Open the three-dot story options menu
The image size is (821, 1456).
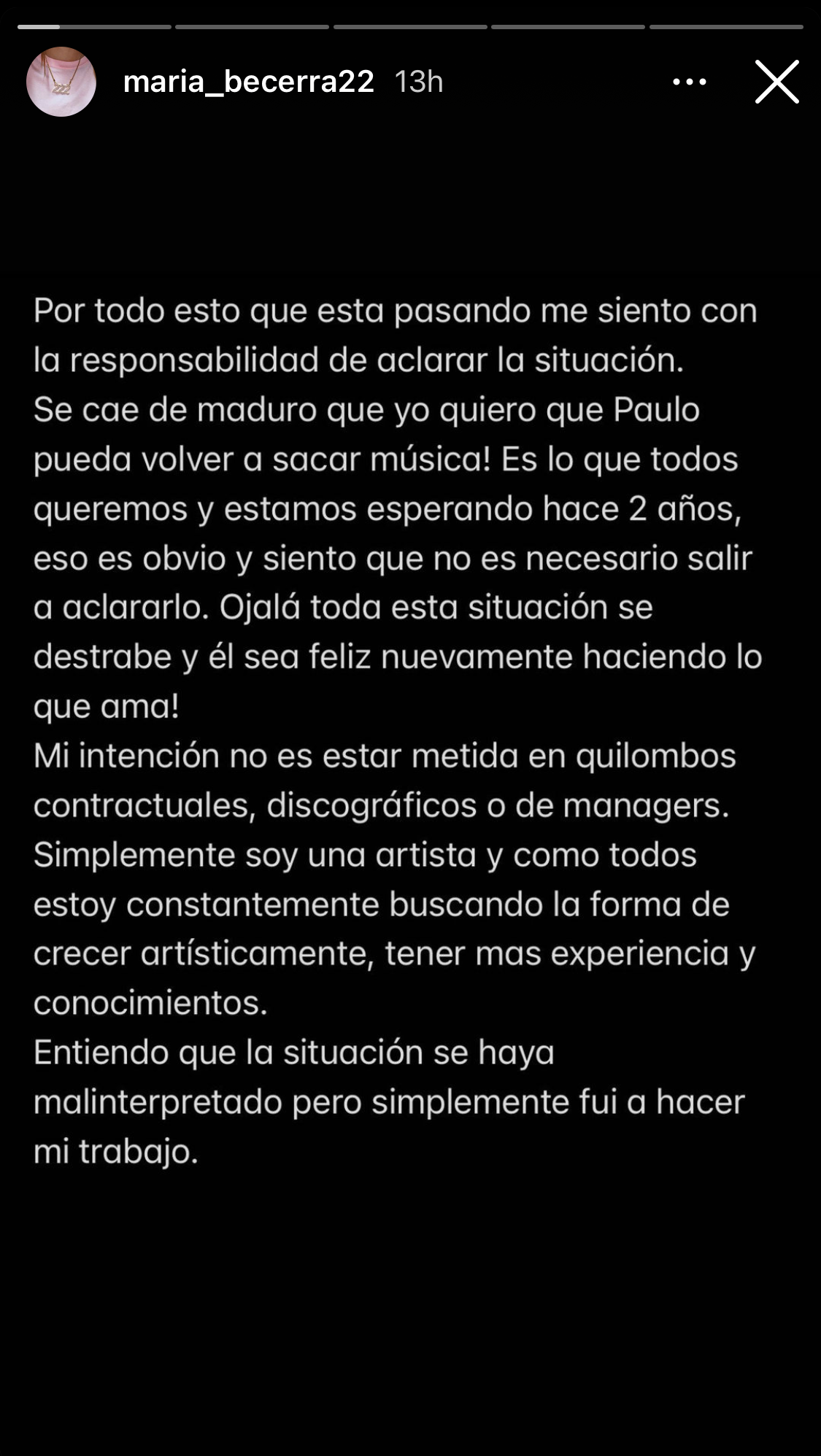[689, 82]
